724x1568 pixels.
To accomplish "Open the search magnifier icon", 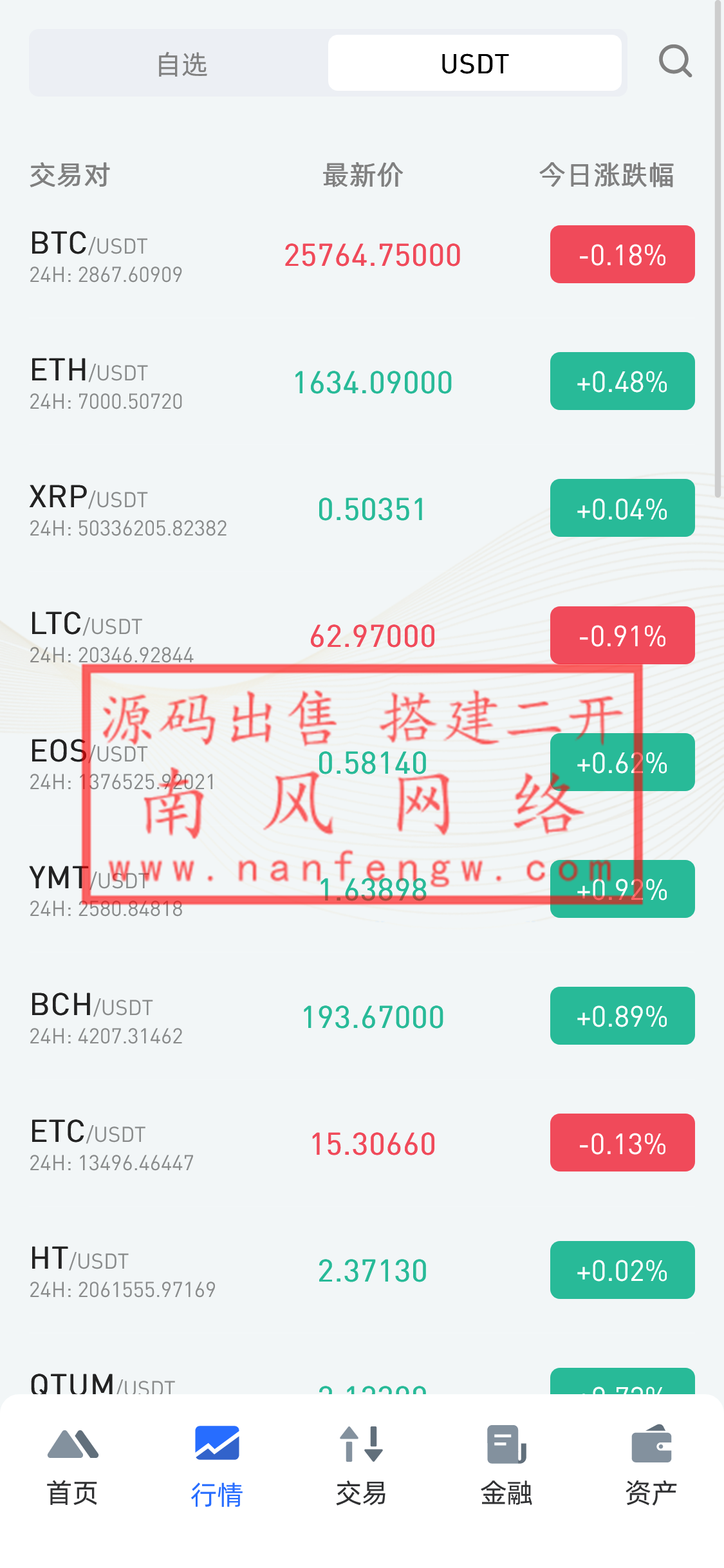I will click(x=675, y=62).
